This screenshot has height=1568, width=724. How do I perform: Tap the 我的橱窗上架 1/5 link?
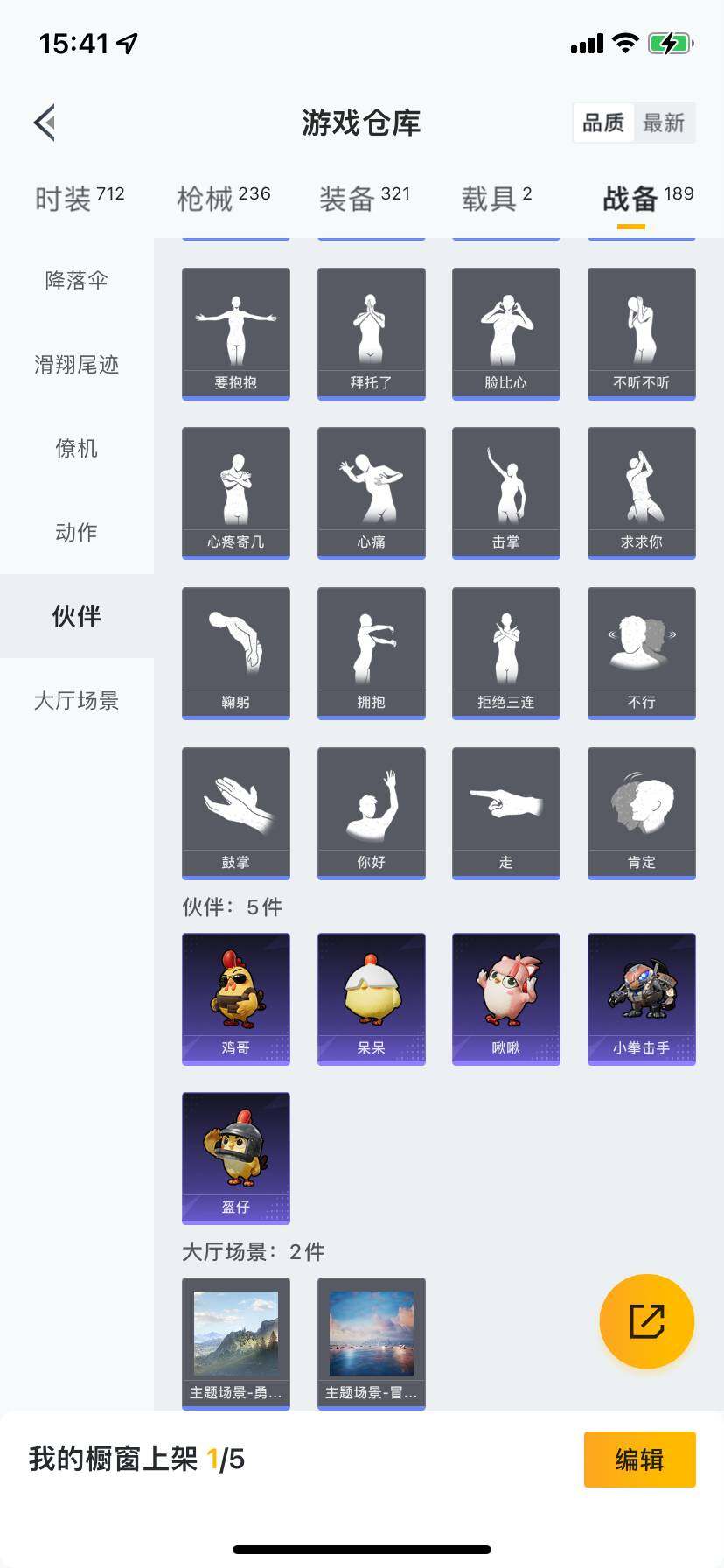131,1459
